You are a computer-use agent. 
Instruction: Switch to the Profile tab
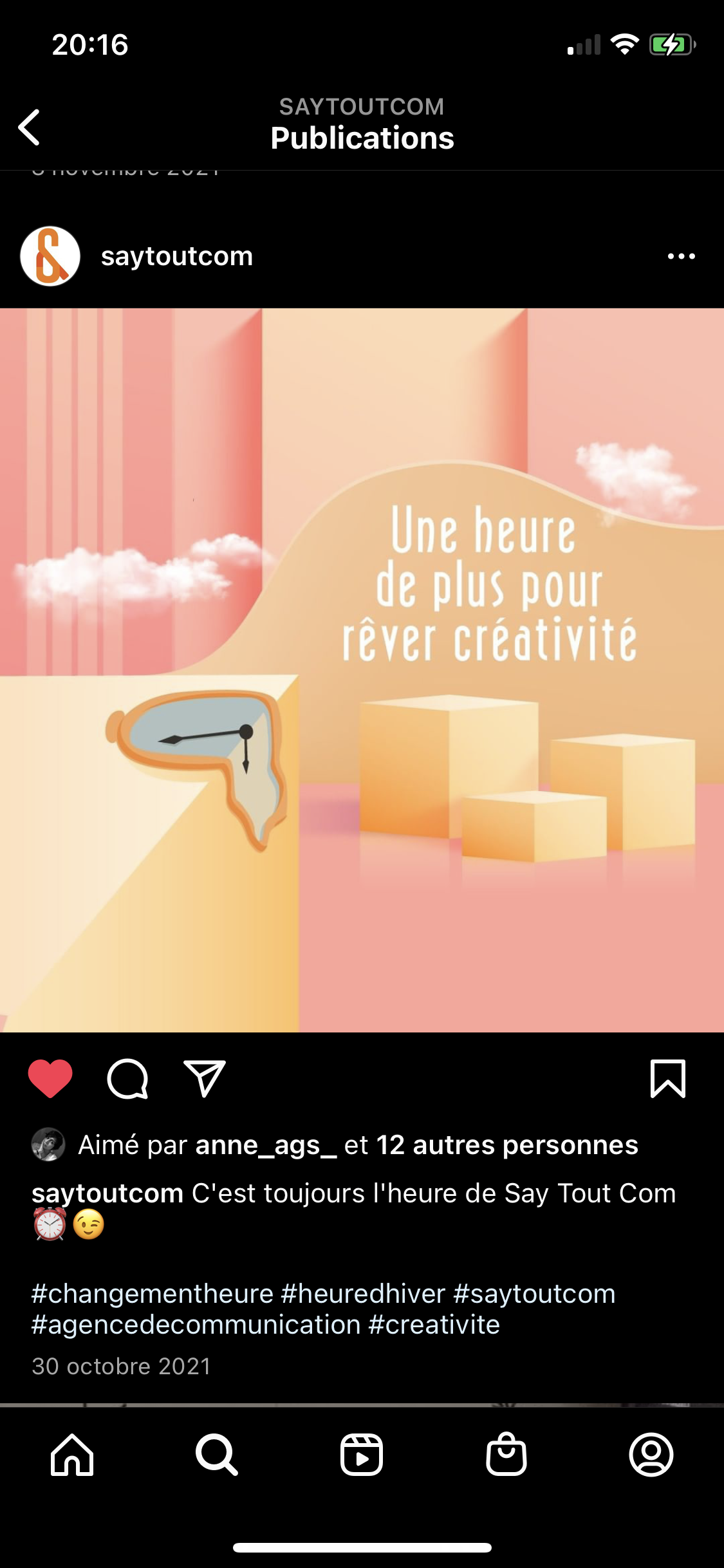click(651, 1455)
